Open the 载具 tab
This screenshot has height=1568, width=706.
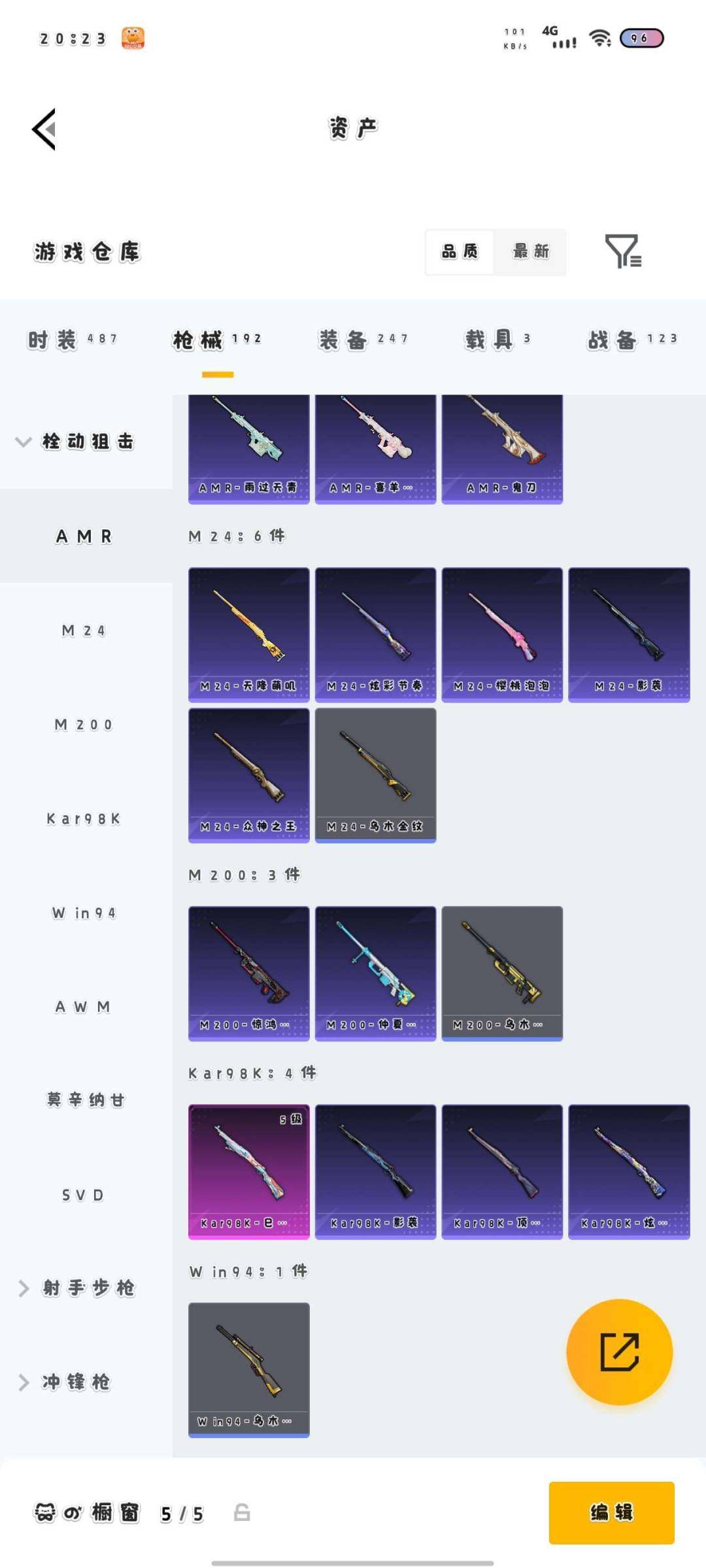point(497,339)
